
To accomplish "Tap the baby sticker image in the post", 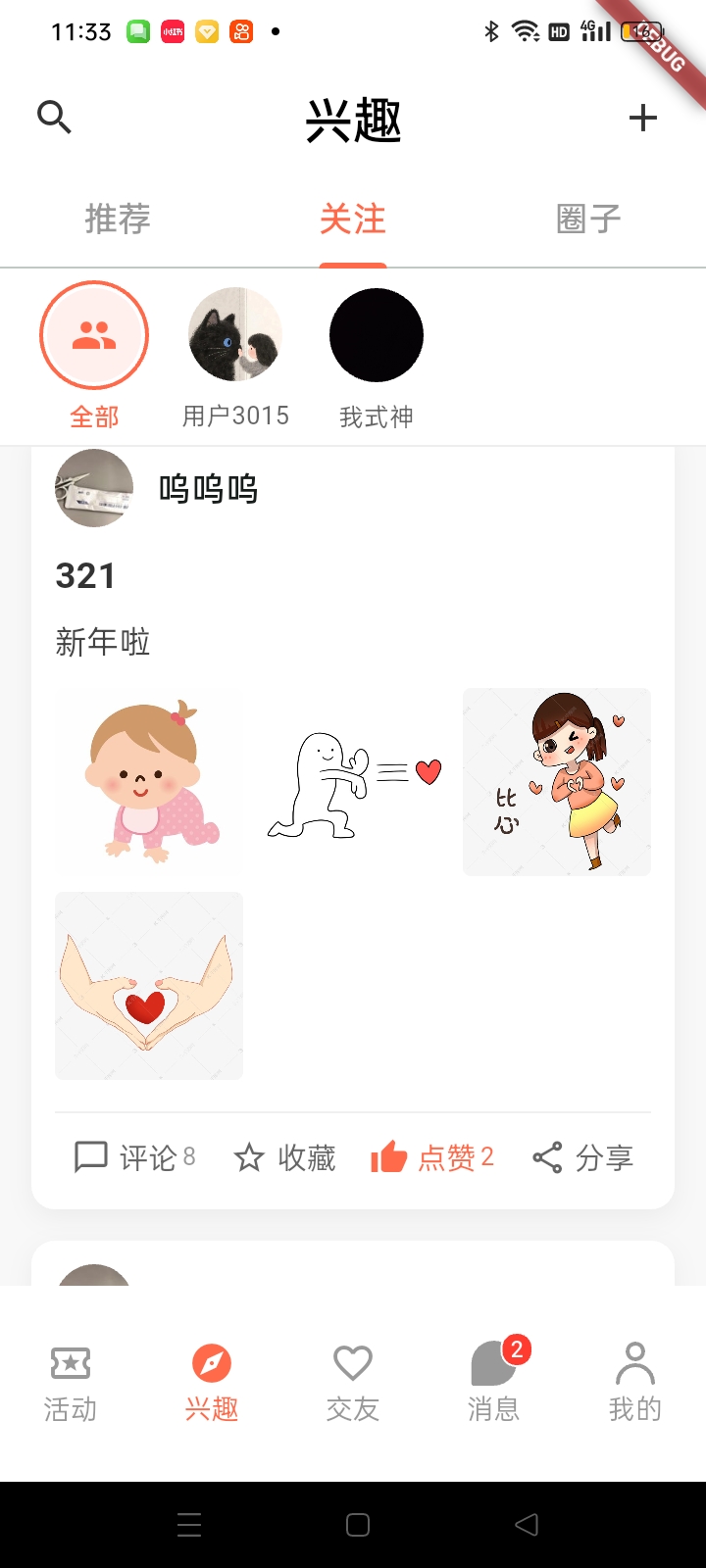I will tap(148, 781).
